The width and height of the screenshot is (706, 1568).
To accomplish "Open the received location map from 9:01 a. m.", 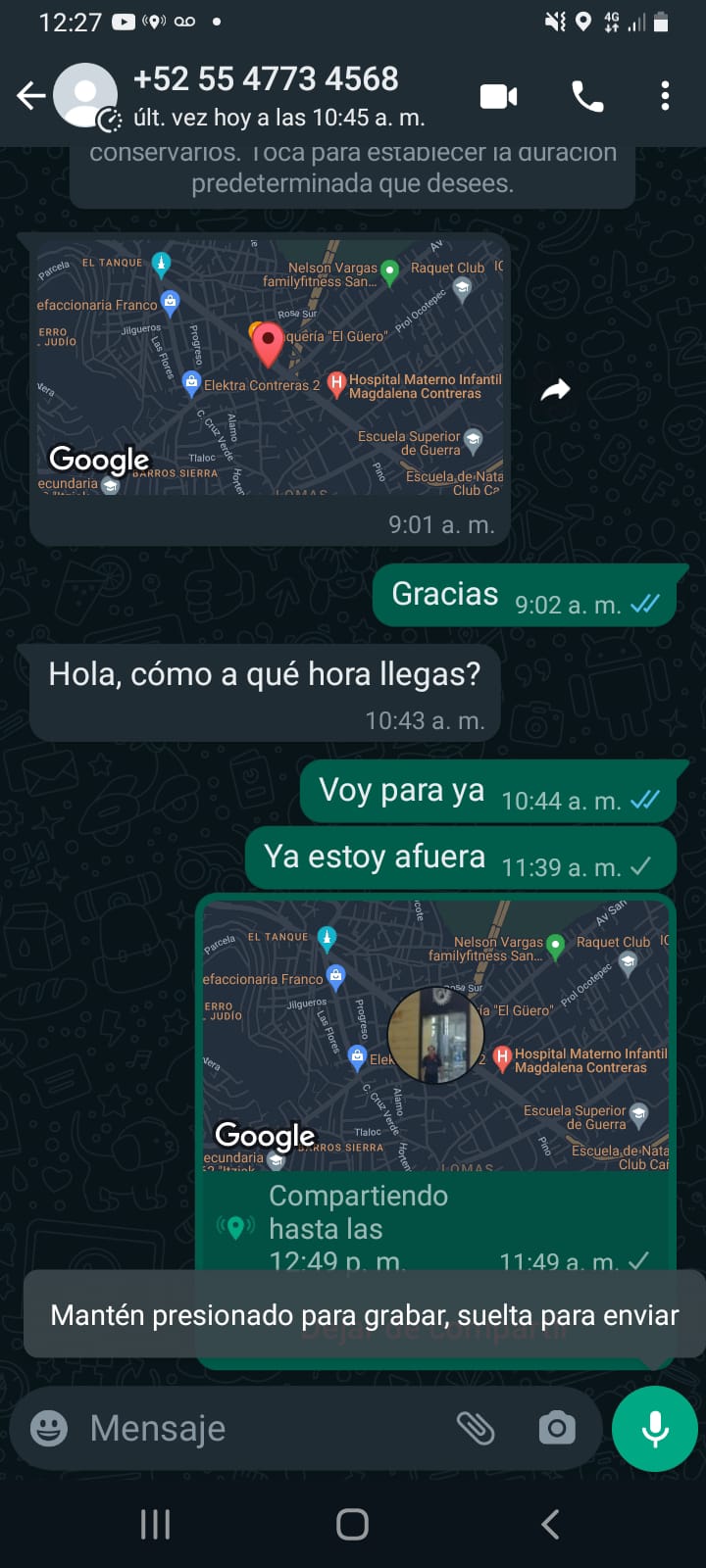I will (270, 367).
